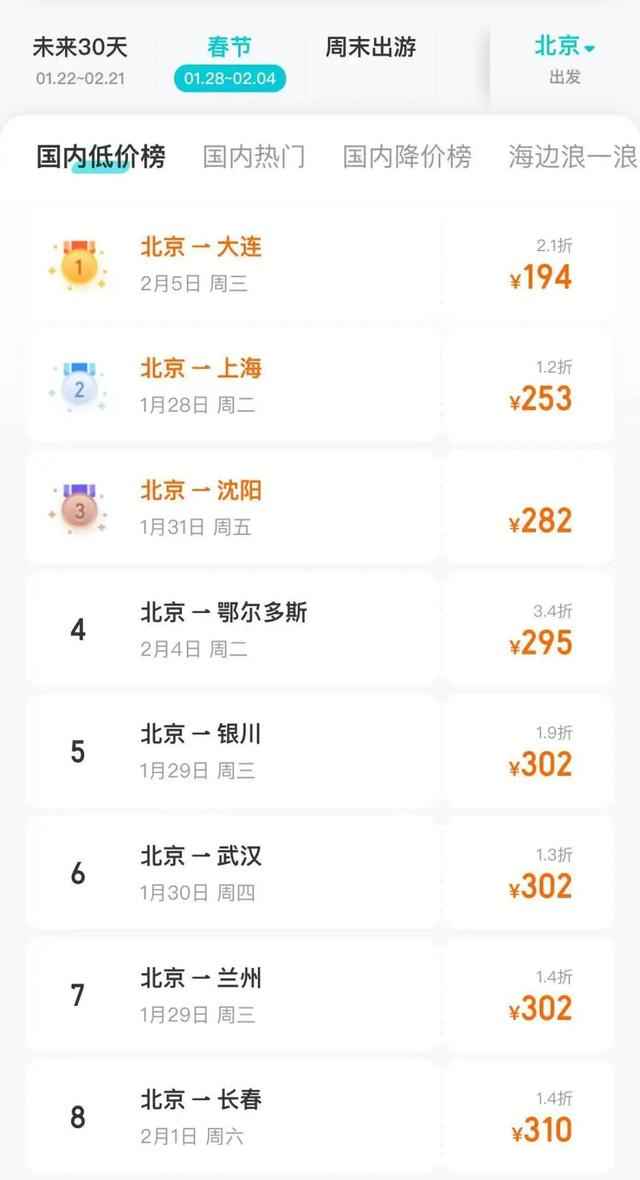The image size is (640, 1180).
Task: Open the 北京 to 上海 flight deal
Action: (x=320, y=387)
